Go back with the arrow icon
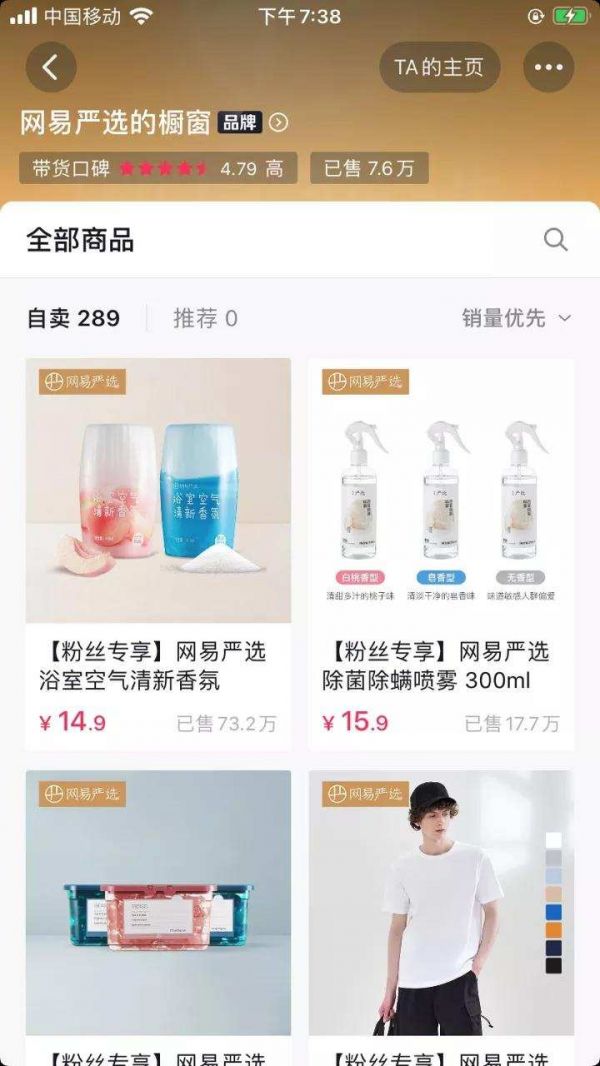This screenshot has width=600, height=1066. tap(51, 67)
